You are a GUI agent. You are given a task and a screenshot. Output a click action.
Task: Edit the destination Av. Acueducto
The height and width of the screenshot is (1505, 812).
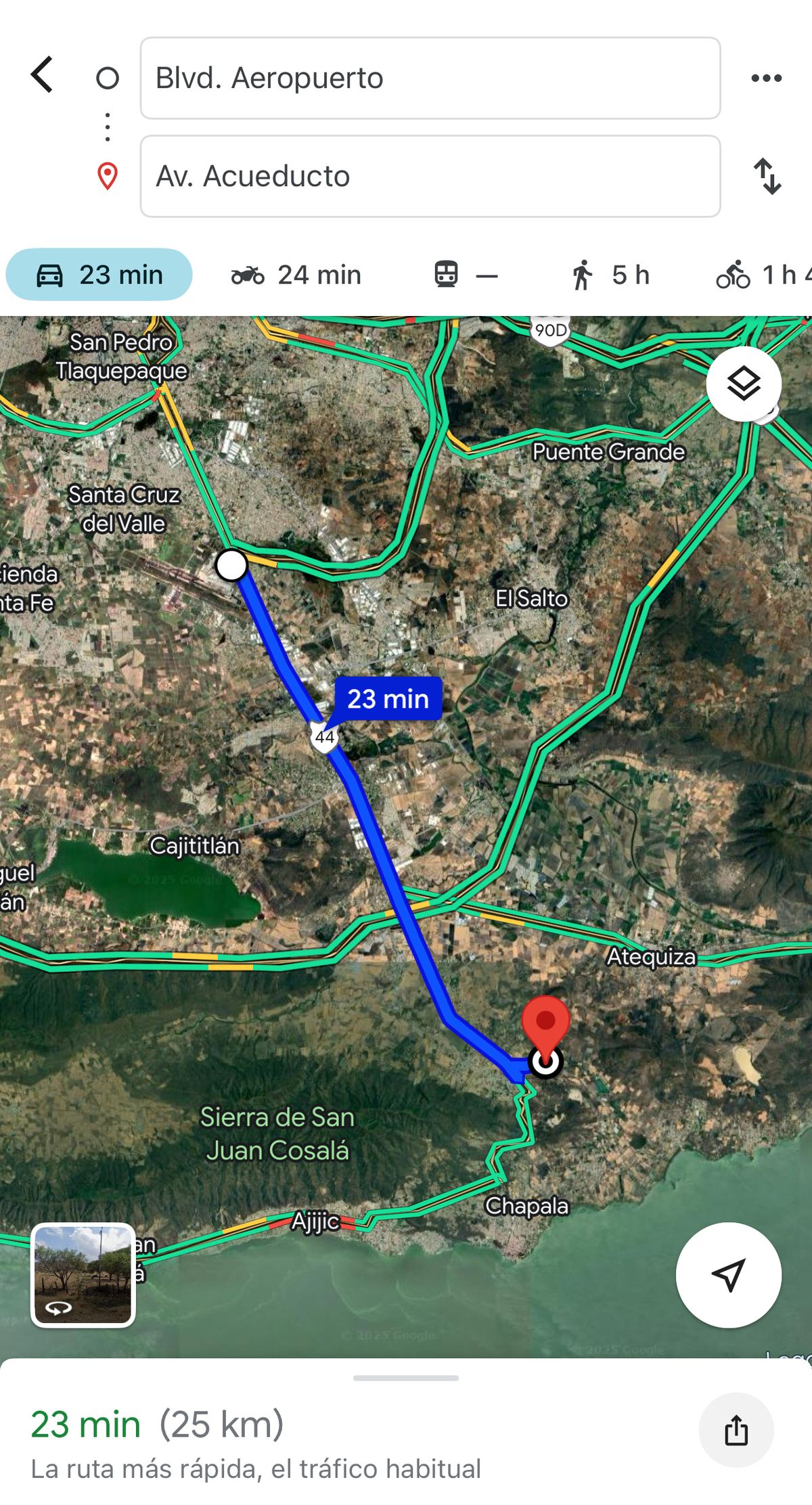[430, 177]
